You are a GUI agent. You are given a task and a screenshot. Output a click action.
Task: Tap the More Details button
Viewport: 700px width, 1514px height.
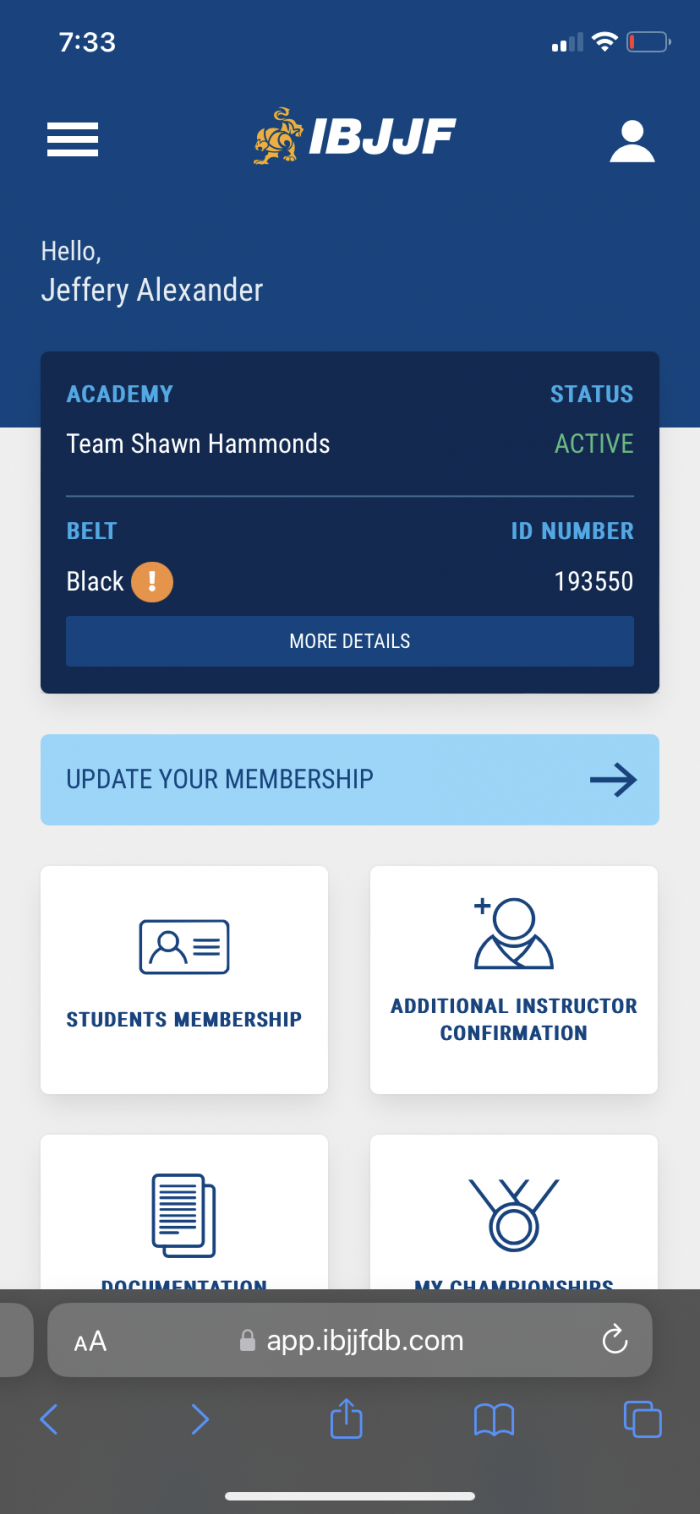click(350, 641)
